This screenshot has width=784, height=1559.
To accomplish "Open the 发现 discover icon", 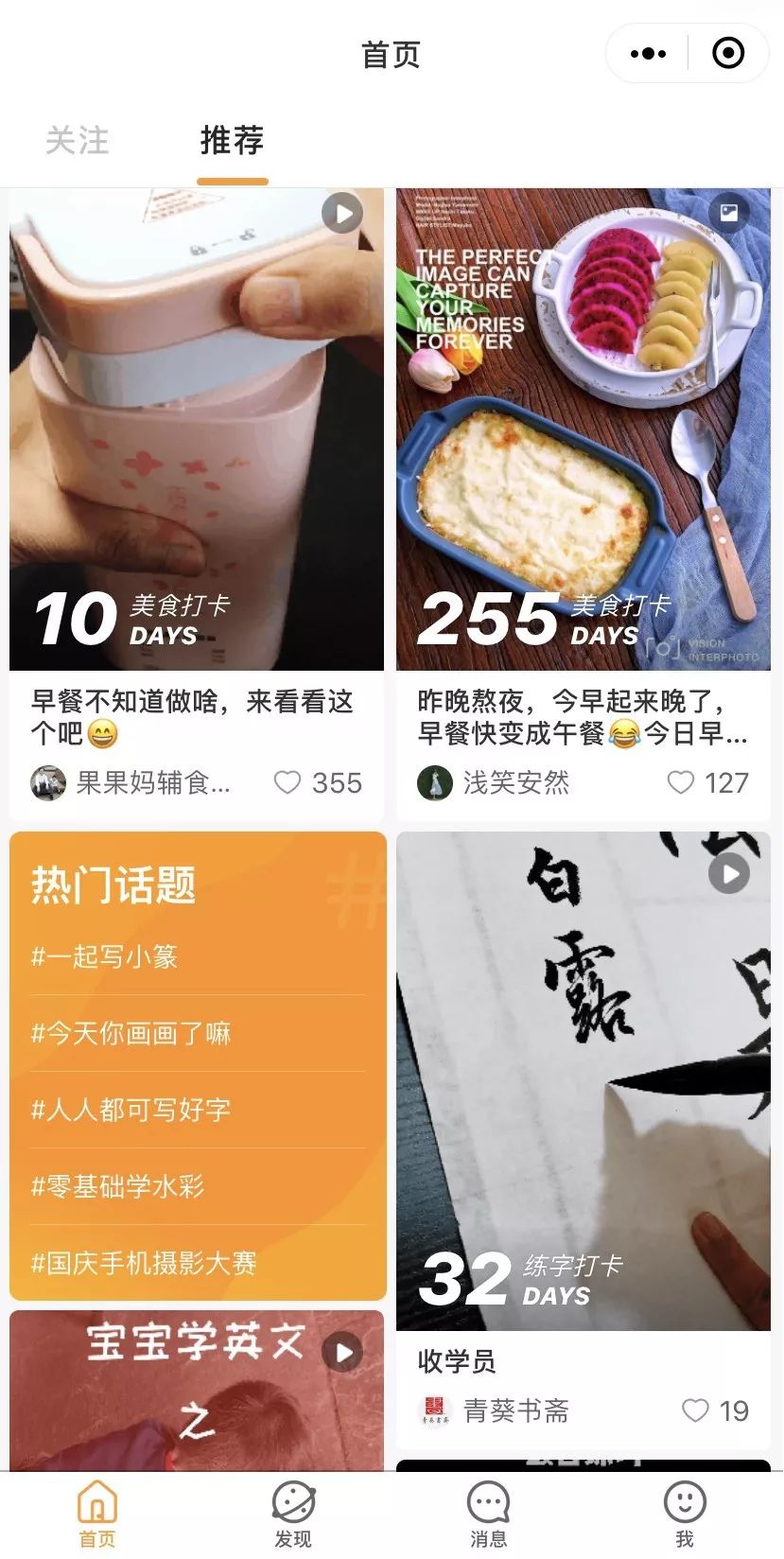I will pos(293,1507).
